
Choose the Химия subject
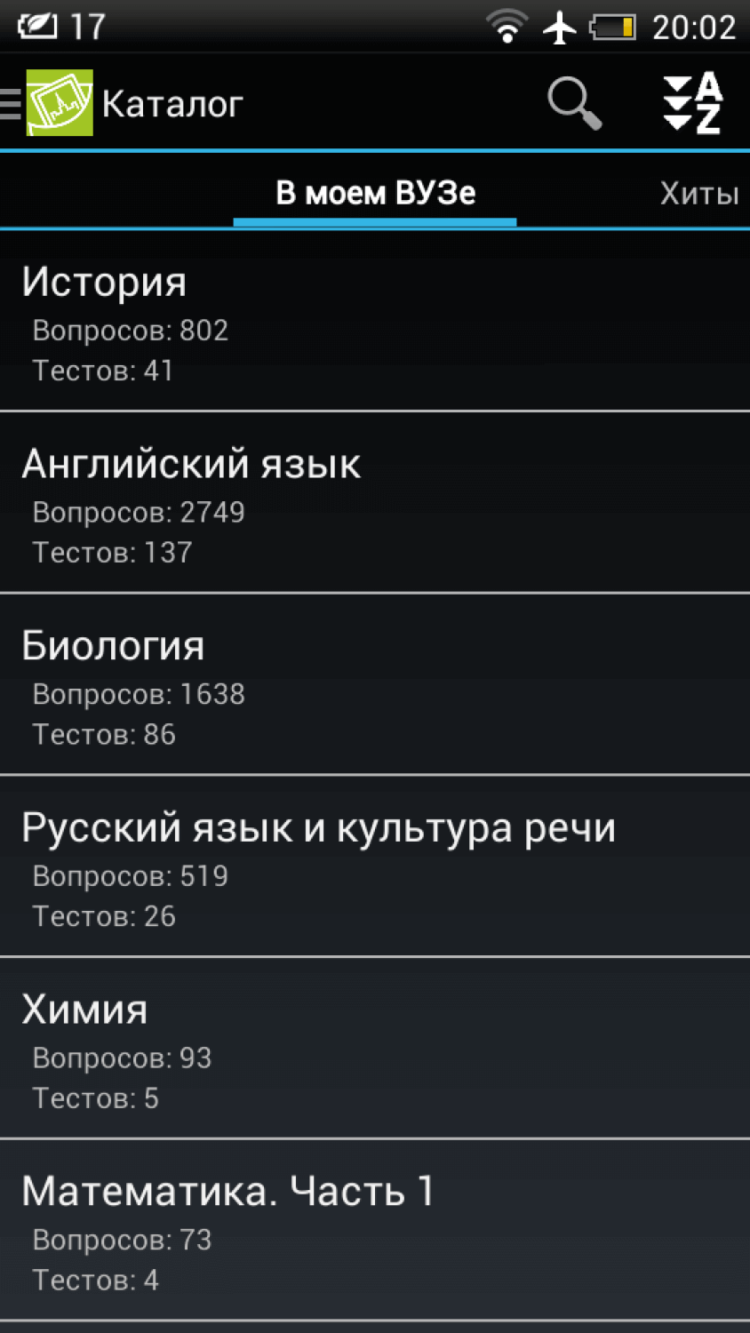click(375, 1050)
